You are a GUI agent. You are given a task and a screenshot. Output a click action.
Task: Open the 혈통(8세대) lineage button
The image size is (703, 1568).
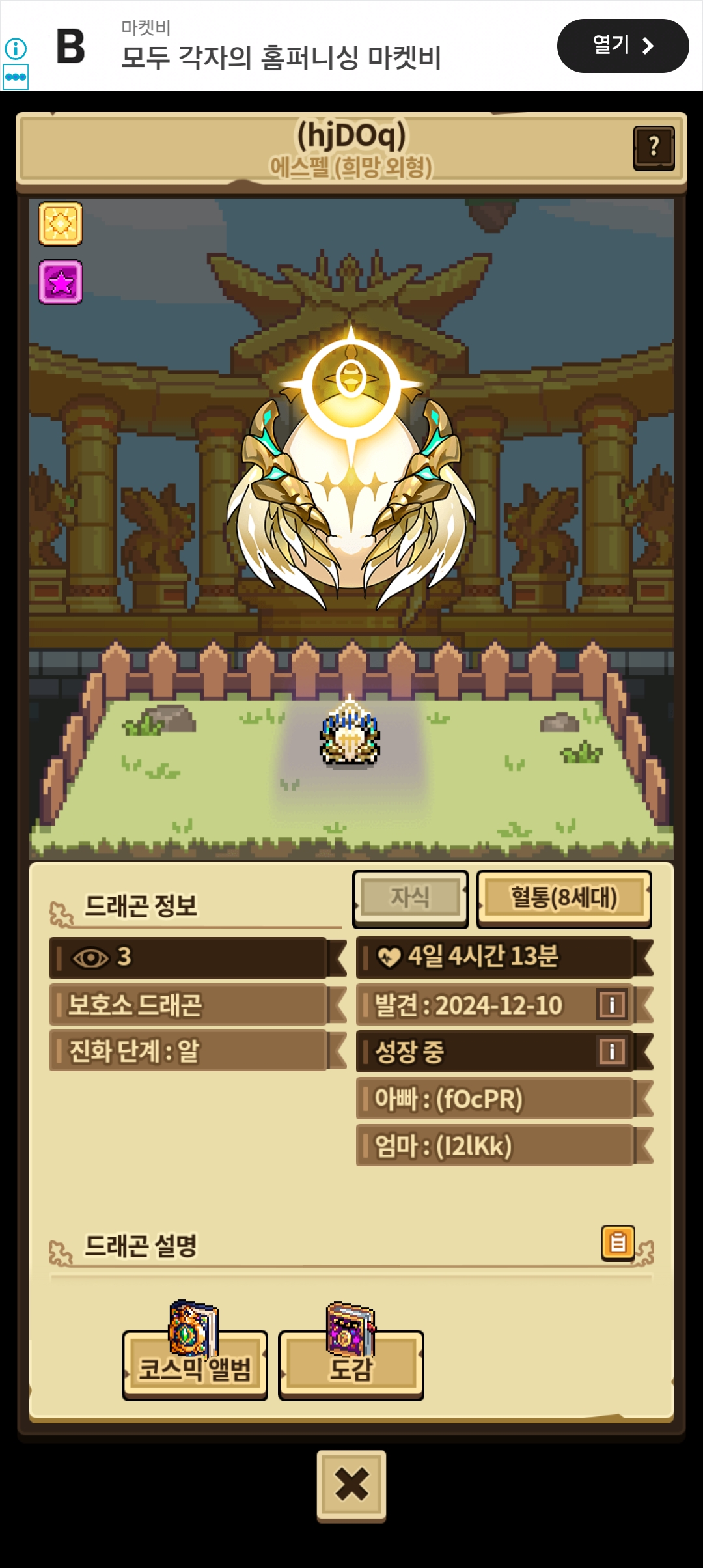click(564, 898)
